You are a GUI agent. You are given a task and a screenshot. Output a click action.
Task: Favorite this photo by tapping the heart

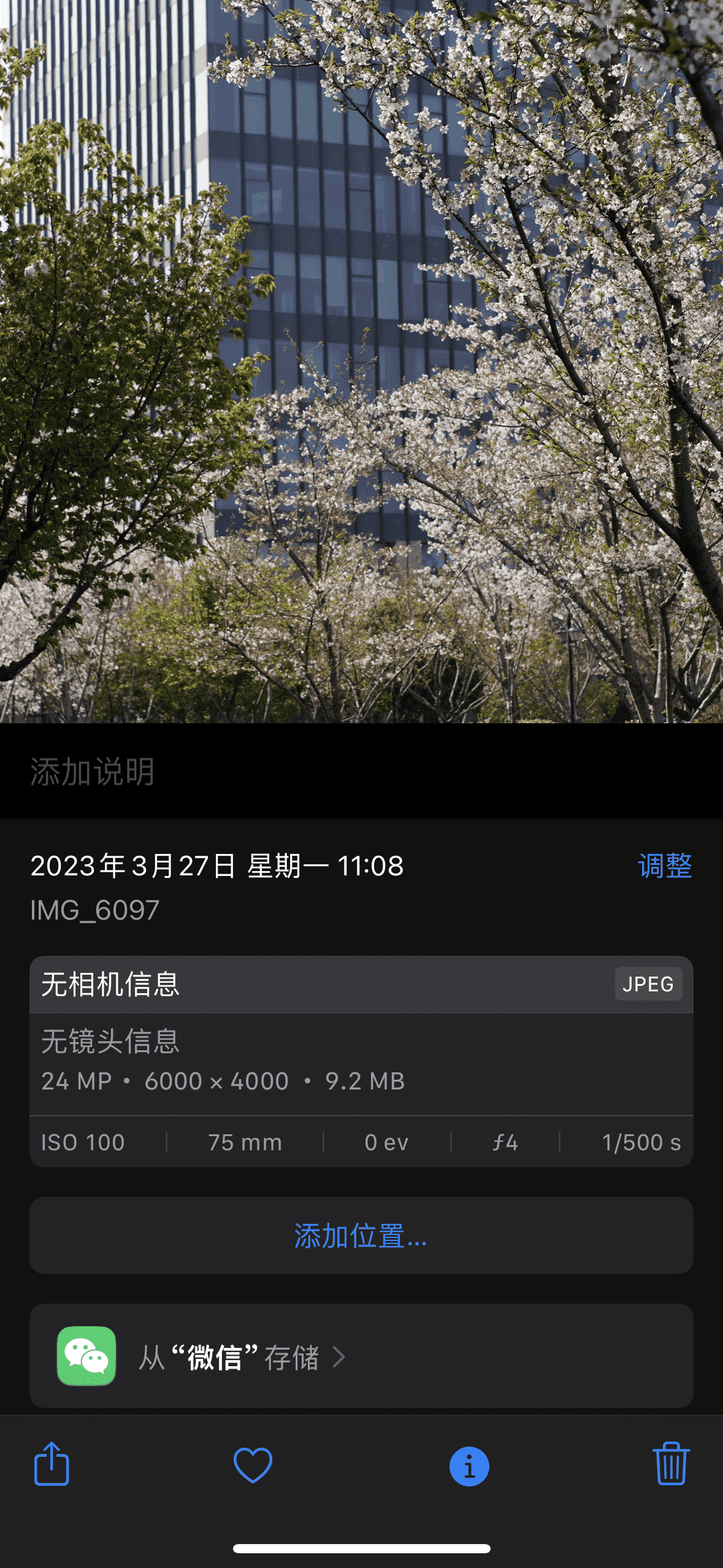(x=252, y=1466)
